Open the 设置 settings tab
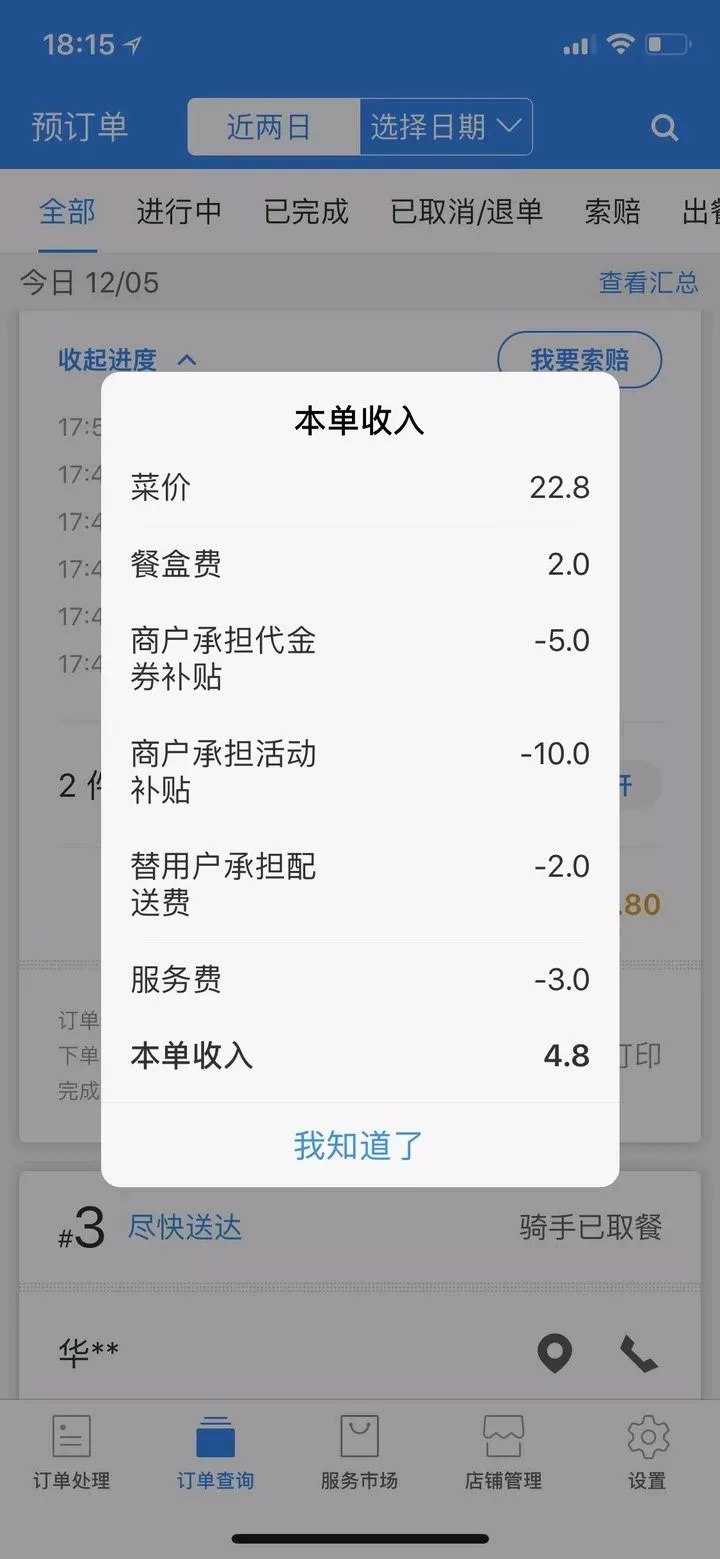 [x=647, y=1454]
